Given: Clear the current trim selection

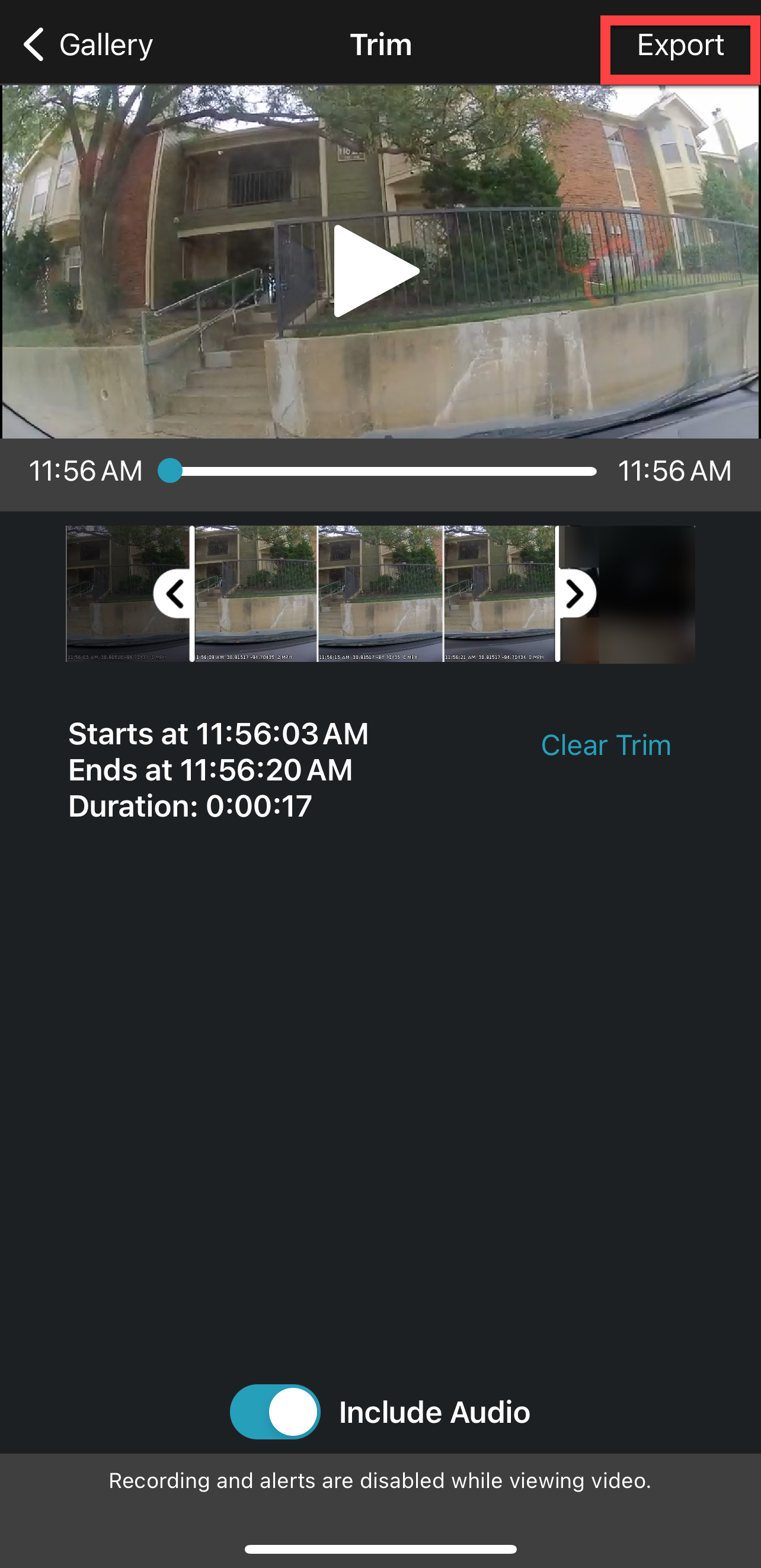Looking at the screenshot, I should pos(605,745).
